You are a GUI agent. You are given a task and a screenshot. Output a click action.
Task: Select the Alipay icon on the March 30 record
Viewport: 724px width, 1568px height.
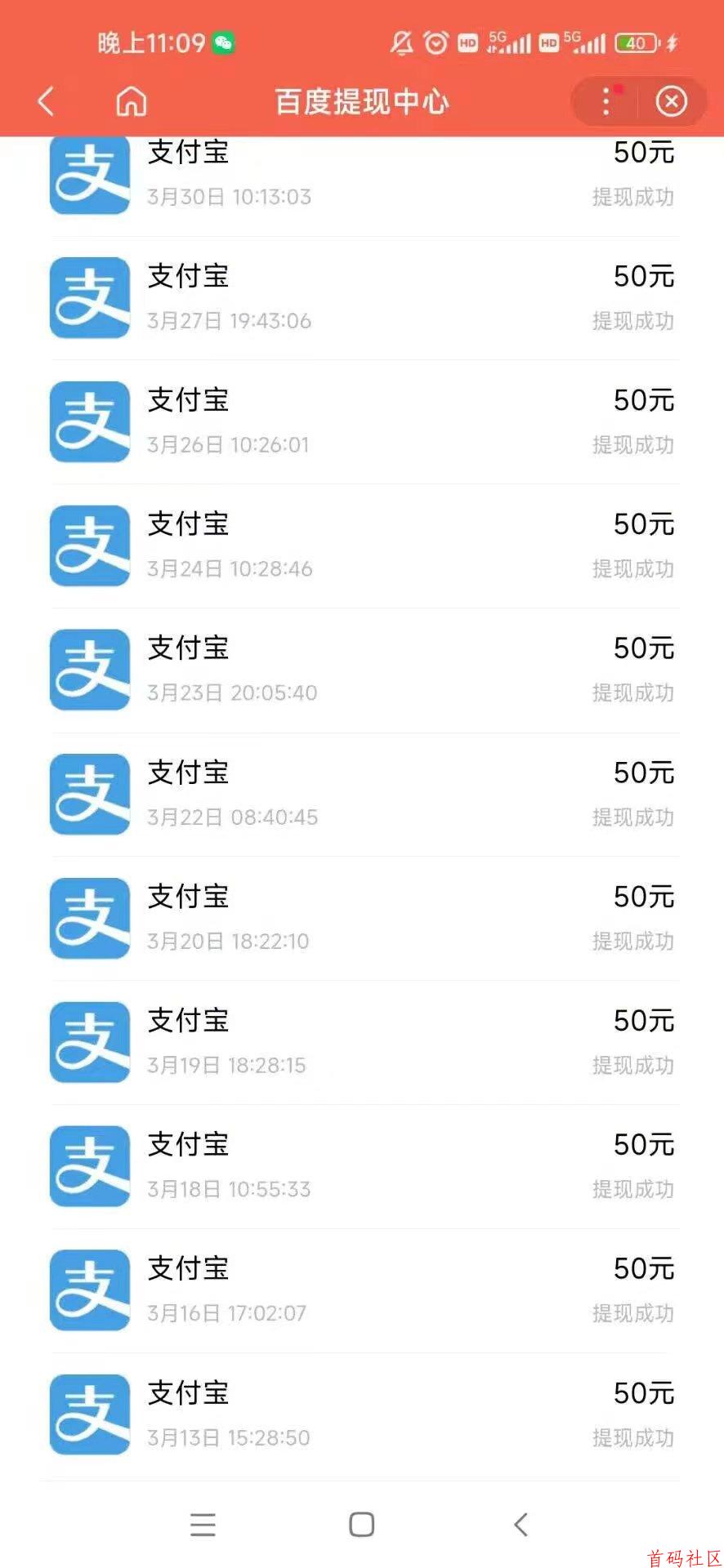pyautogui.click(x=89, y=174)
